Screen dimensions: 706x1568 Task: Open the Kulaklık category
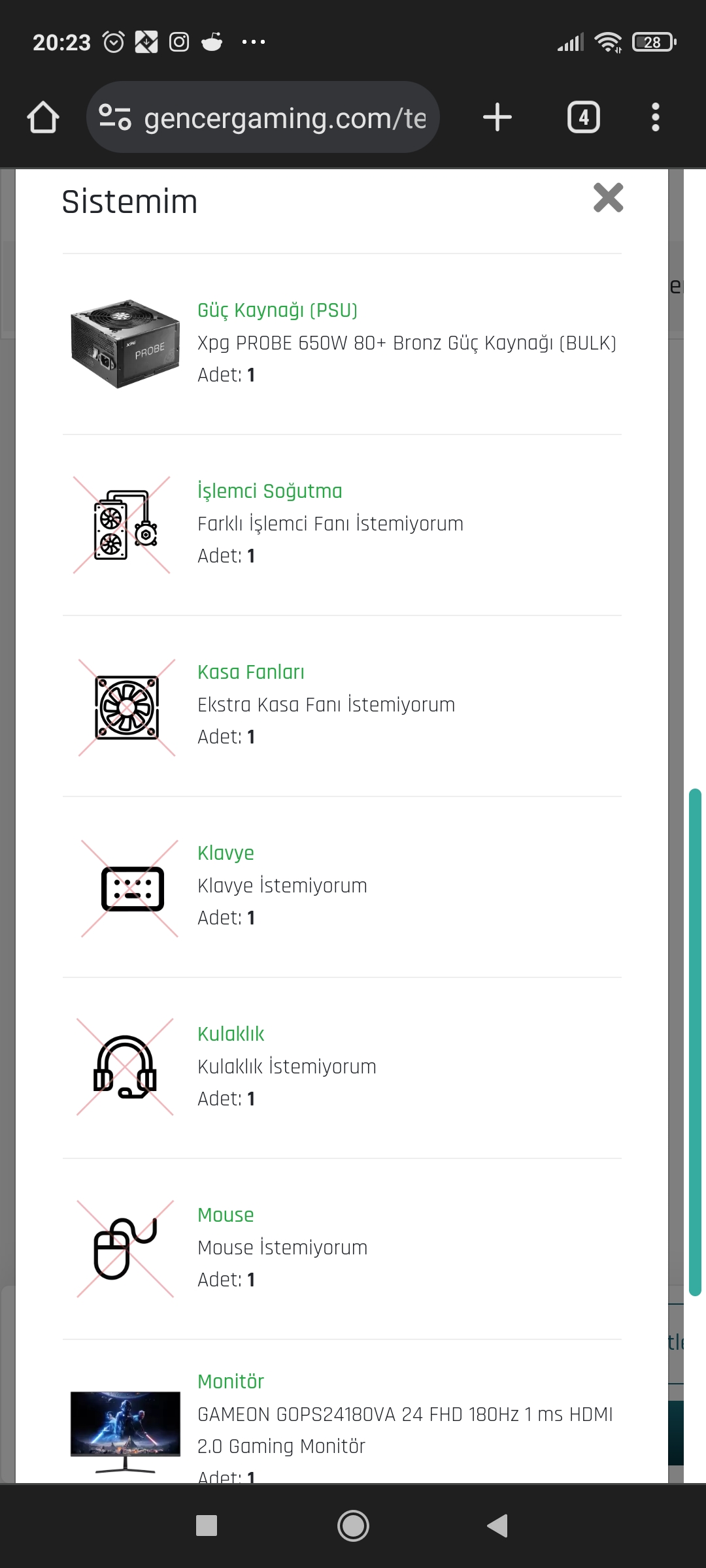pos(231,1034)
